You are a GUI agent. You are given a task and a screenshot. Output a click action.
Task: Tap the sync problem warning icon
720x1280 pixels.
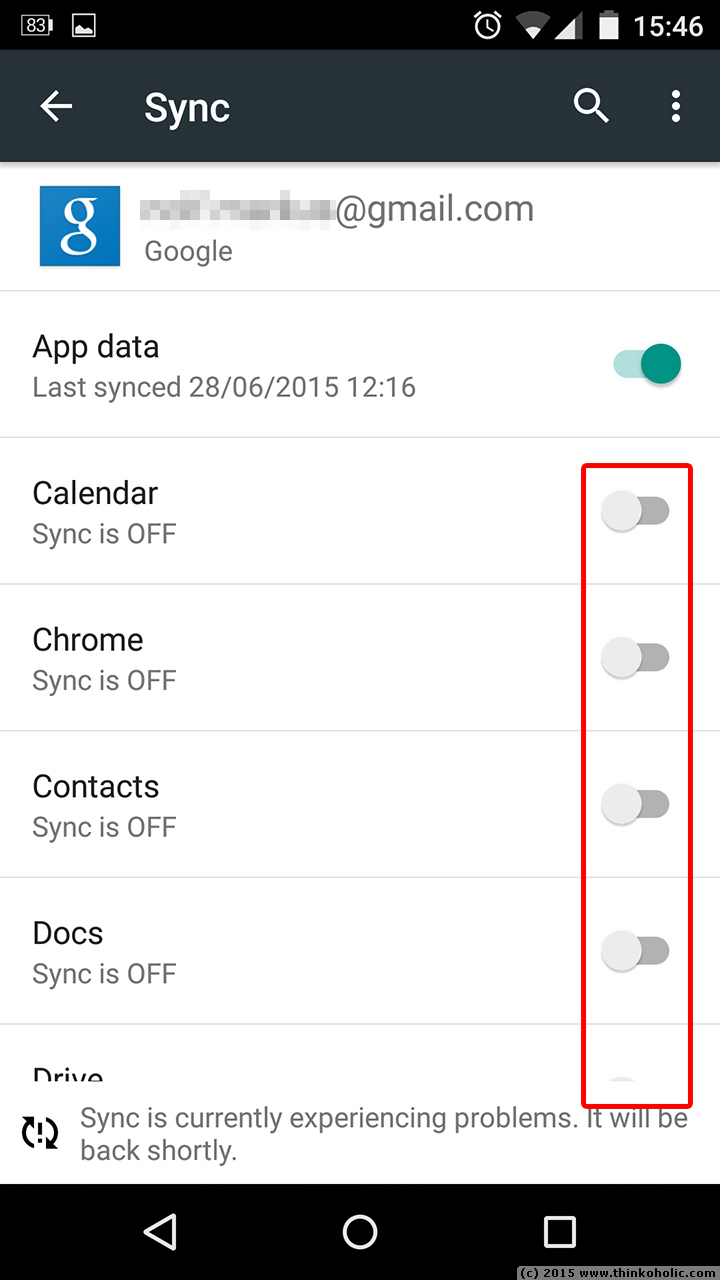tap(39, 1132)
